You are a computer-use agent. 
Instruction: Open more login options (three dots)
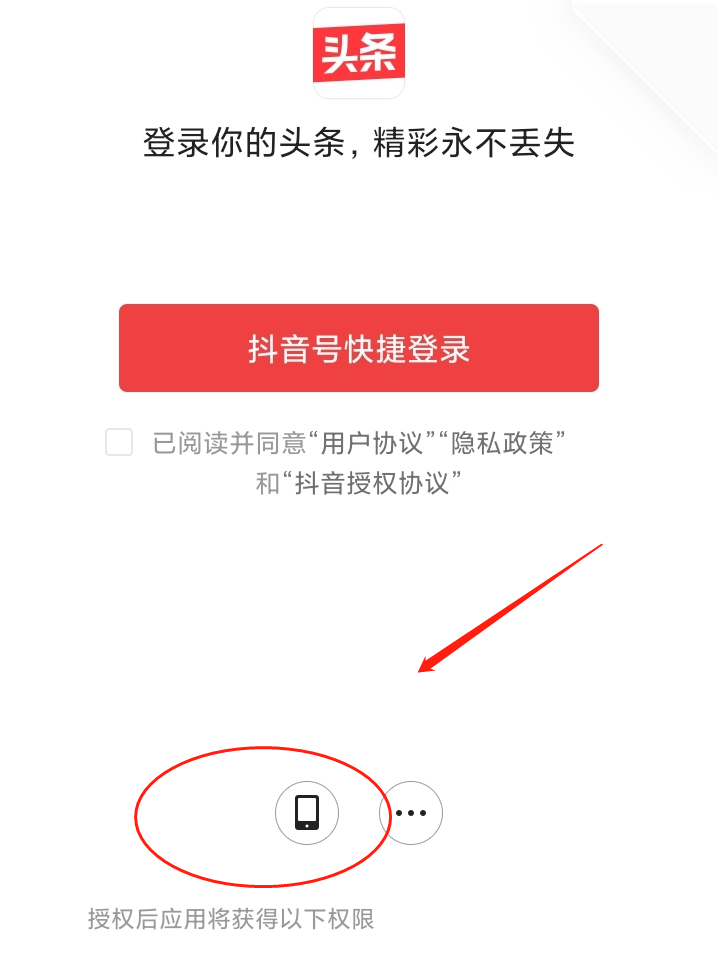(410, 812)
